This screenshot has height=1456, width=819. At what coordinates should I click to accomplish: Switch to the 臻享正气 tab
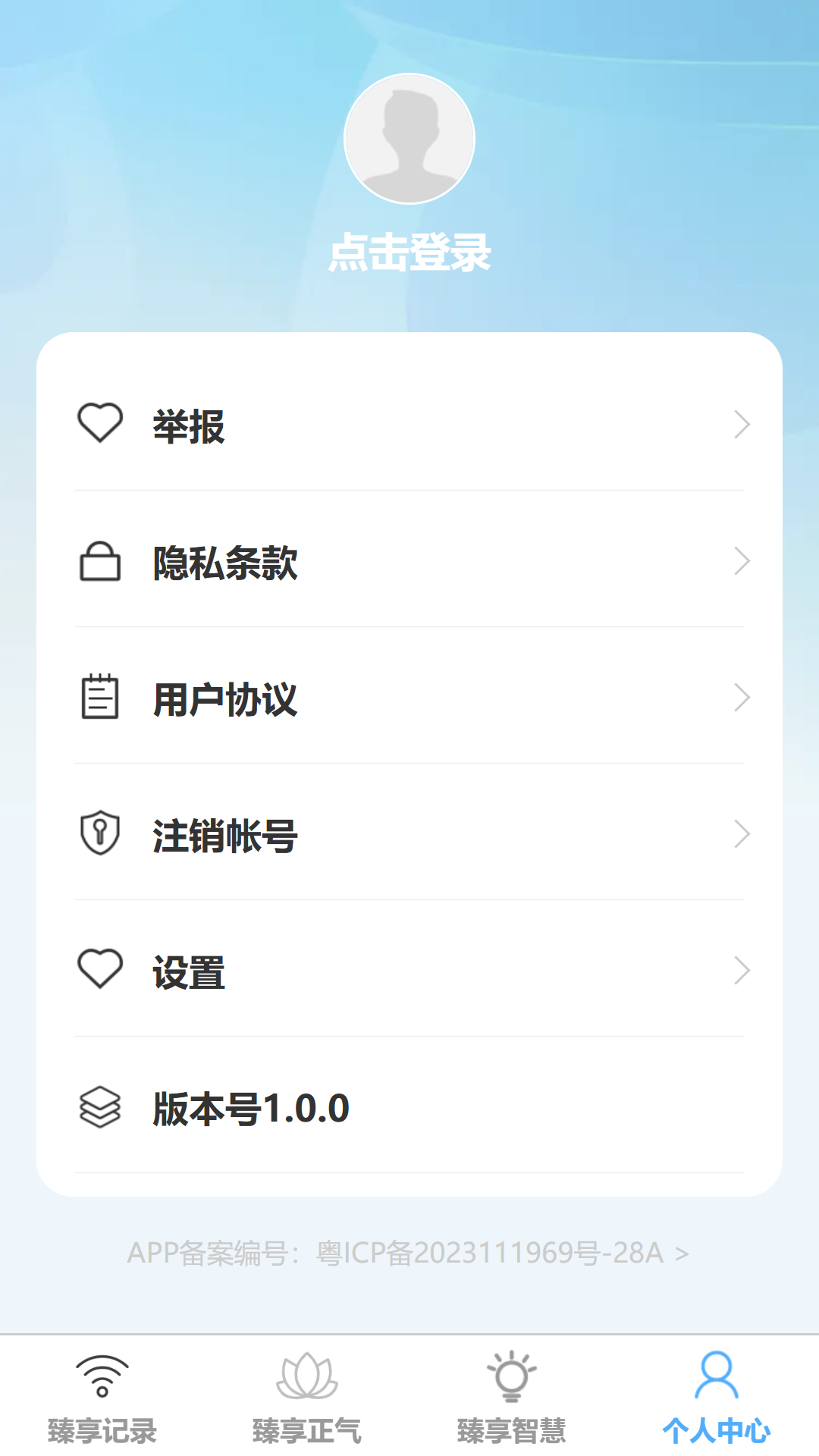pos(307,1397)
